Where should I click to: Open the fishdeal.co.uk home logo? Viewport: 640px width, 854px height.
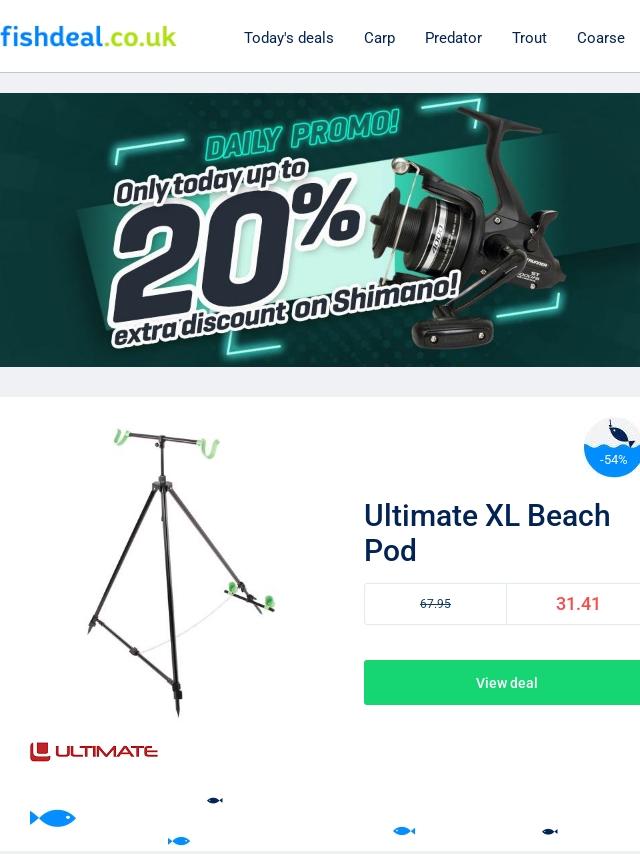point(88,37)
